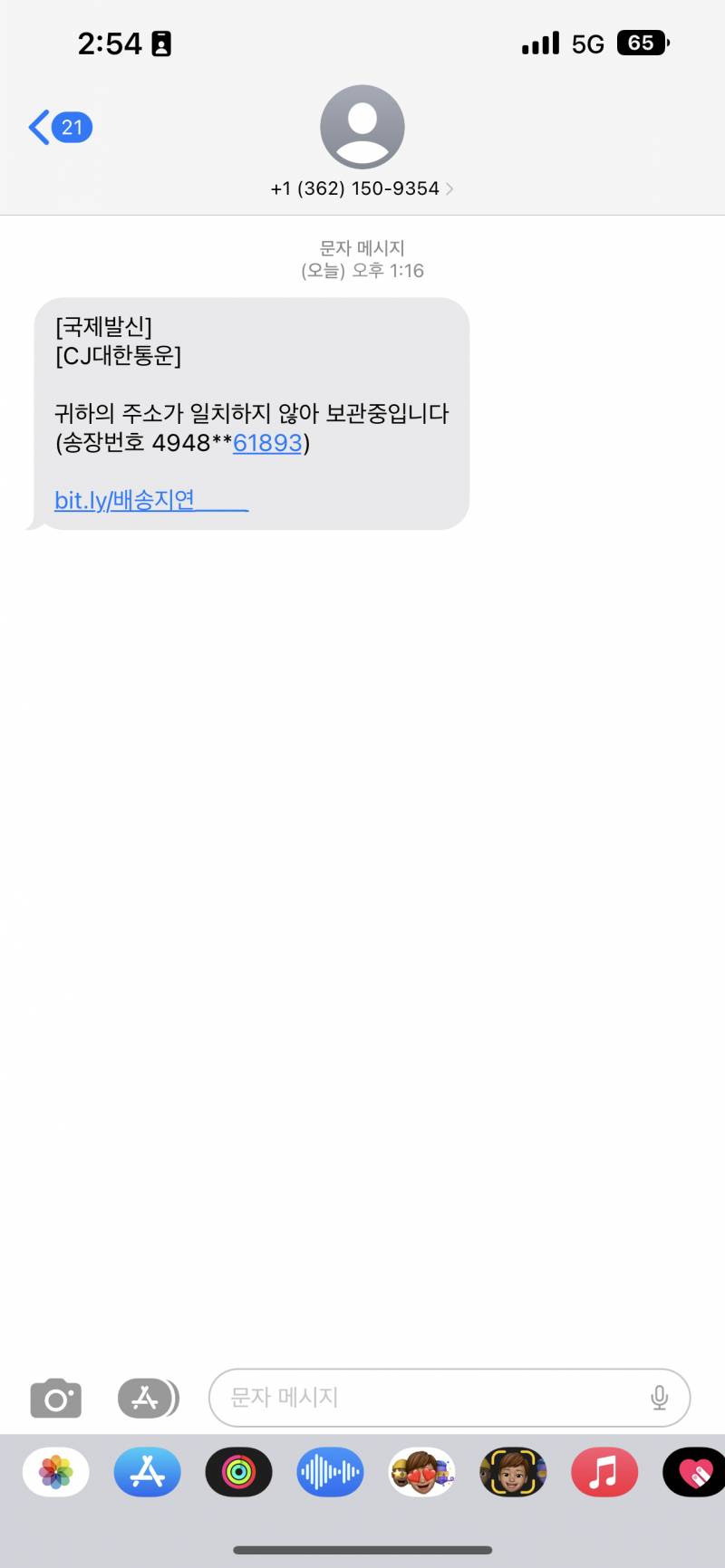
Task: Toggle the iMessage apps drawer button
Action: tap(148, 1398)
